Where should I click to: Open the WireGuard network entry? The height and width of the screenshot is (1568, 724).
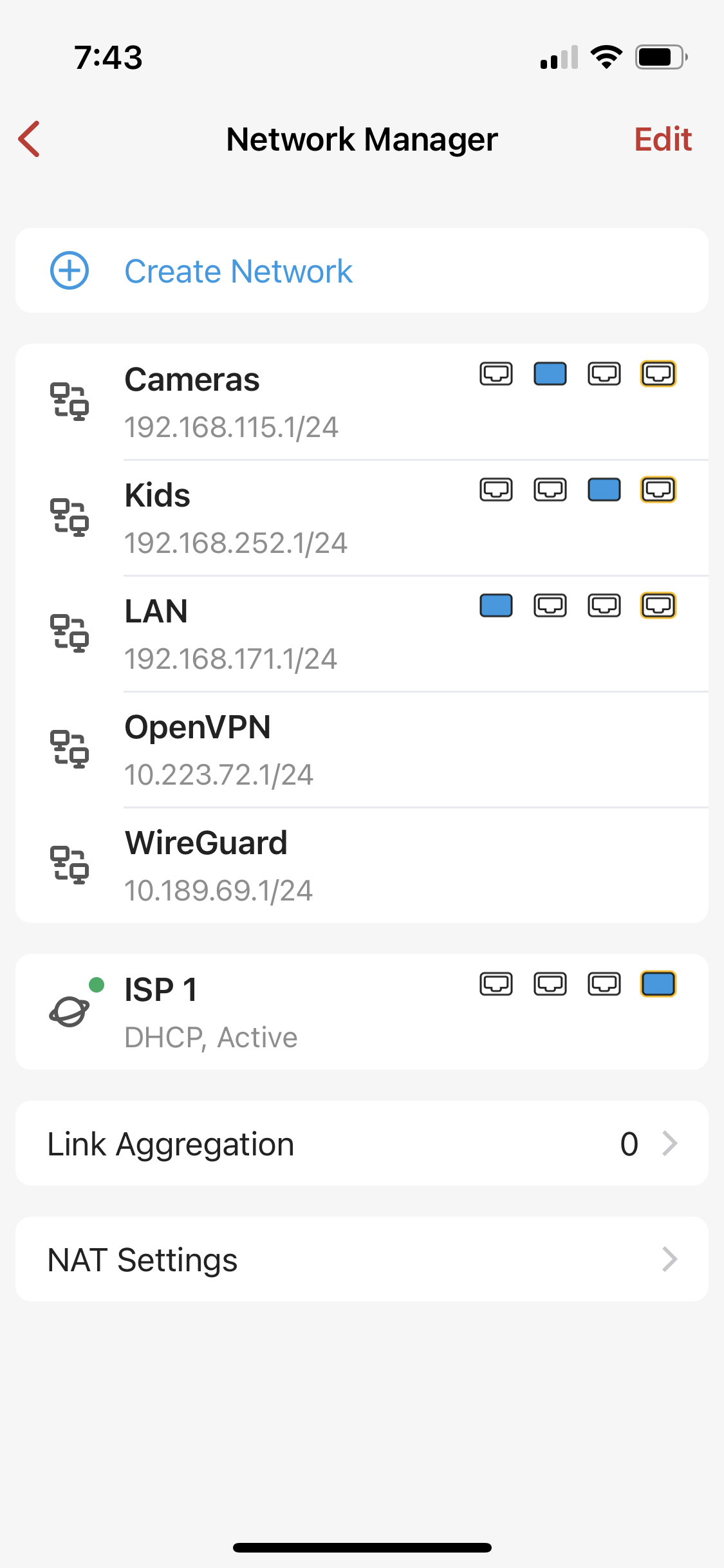(362, 865)
